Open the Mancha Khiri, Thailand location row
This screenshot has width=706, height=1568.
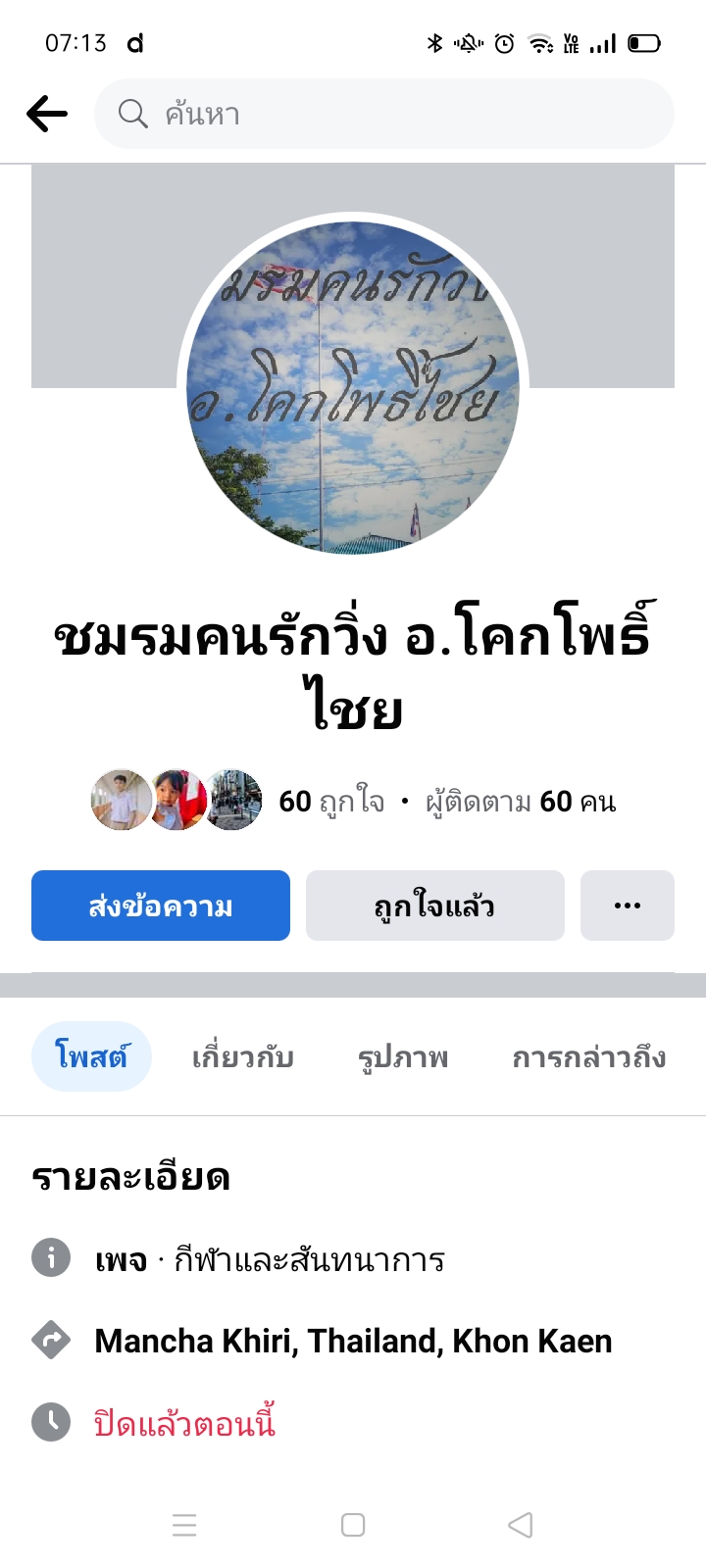click(x=353, y=1341)
